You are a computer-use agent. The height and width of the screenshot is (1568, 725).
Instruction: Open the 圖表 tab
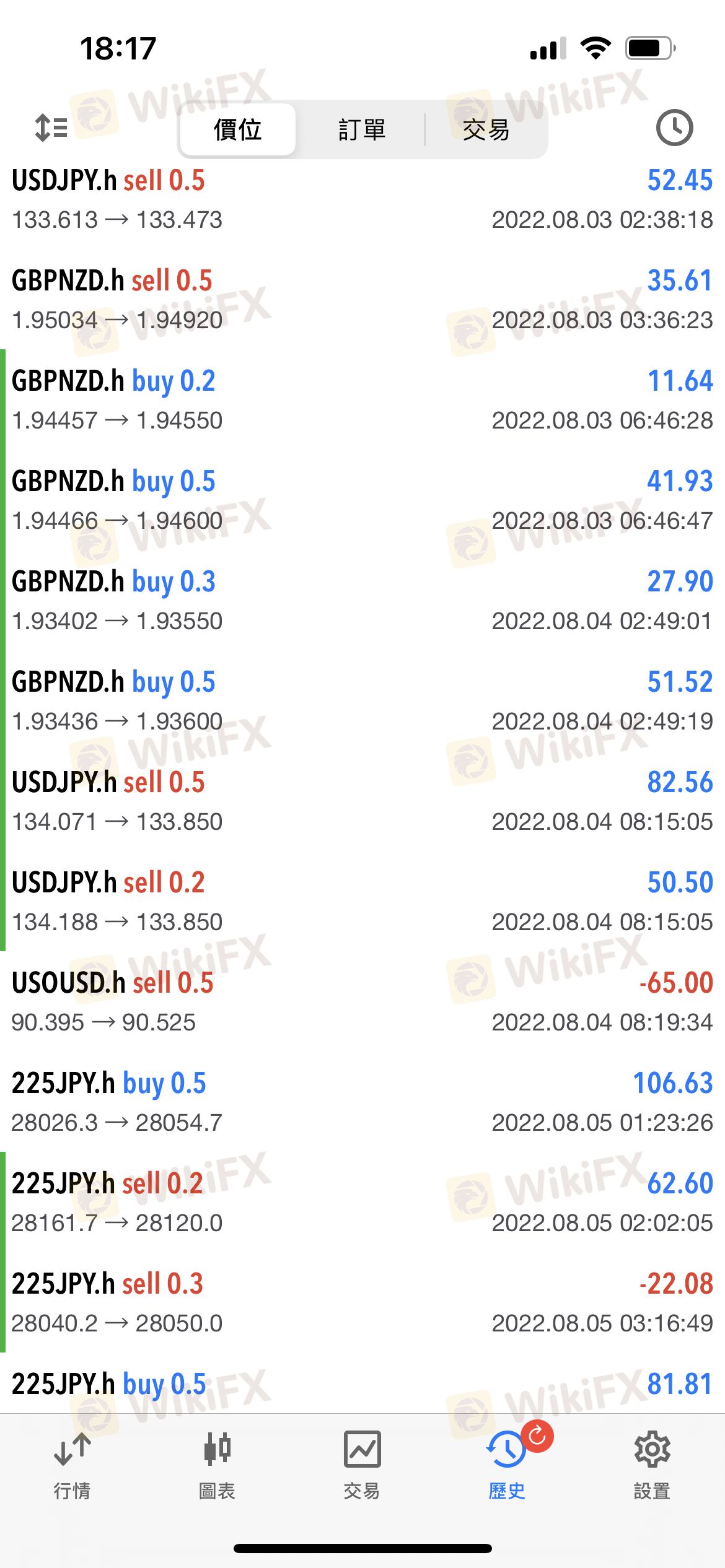(217, 1465)
